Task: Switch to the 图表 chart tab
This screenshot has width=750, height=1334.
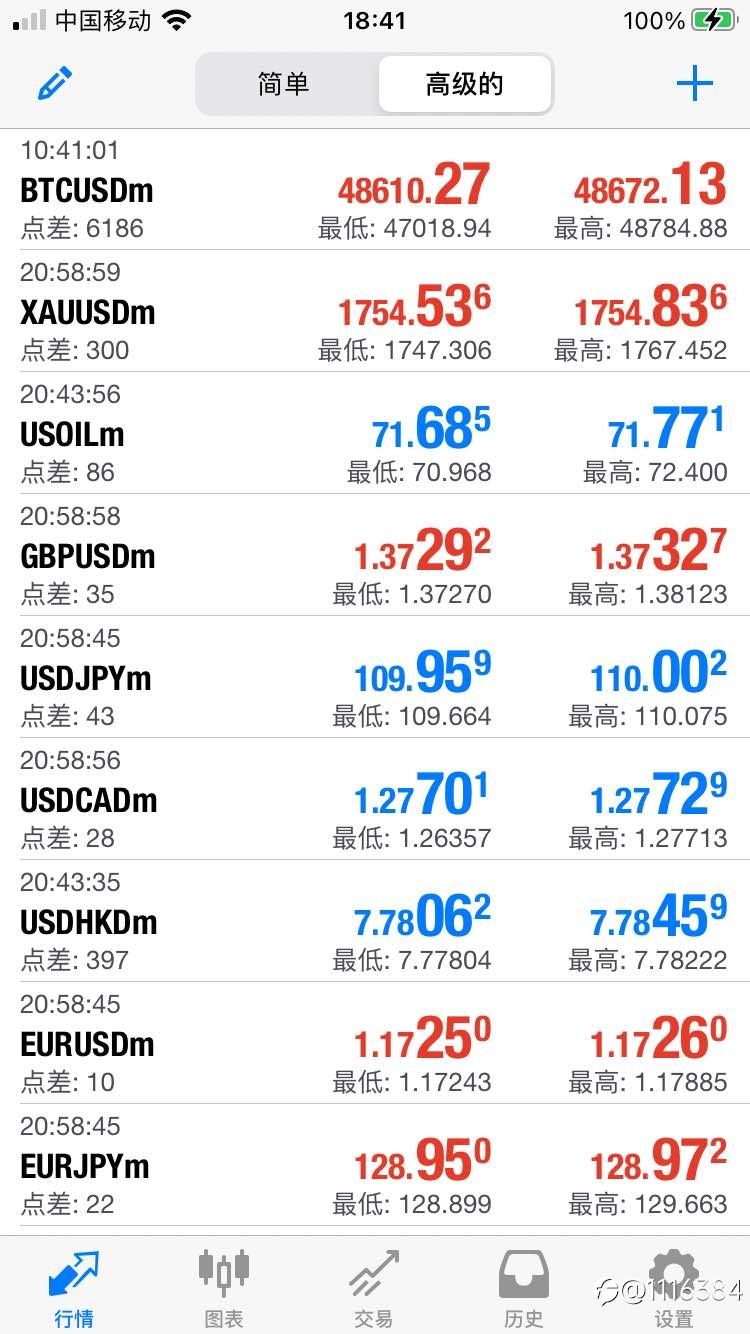Action: 224,1288
